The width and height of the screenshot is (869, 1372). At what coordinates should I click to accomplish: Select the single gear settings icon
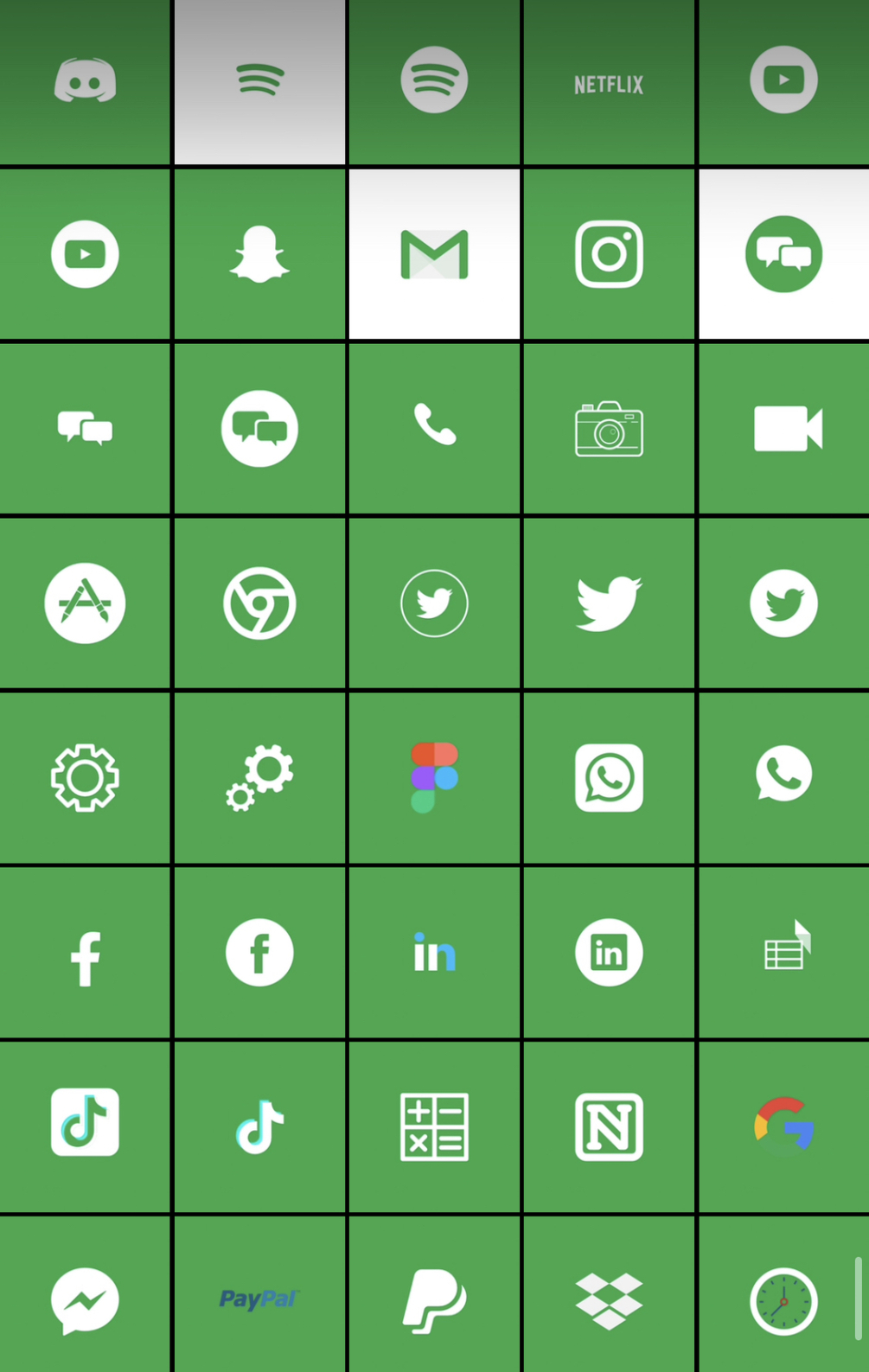click(x=85, y=777)
